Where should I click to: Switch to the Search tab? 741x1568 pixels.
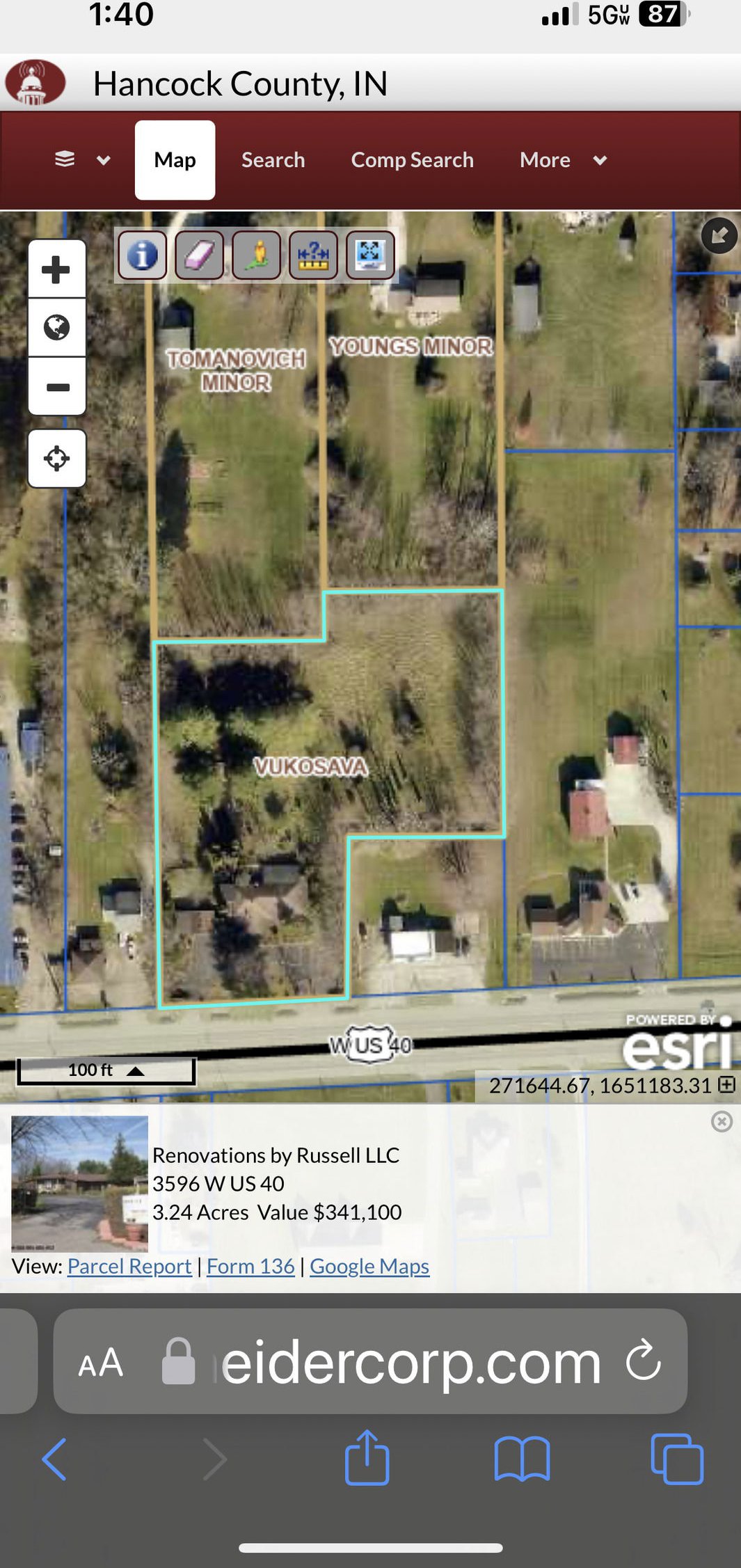[273, 160]
